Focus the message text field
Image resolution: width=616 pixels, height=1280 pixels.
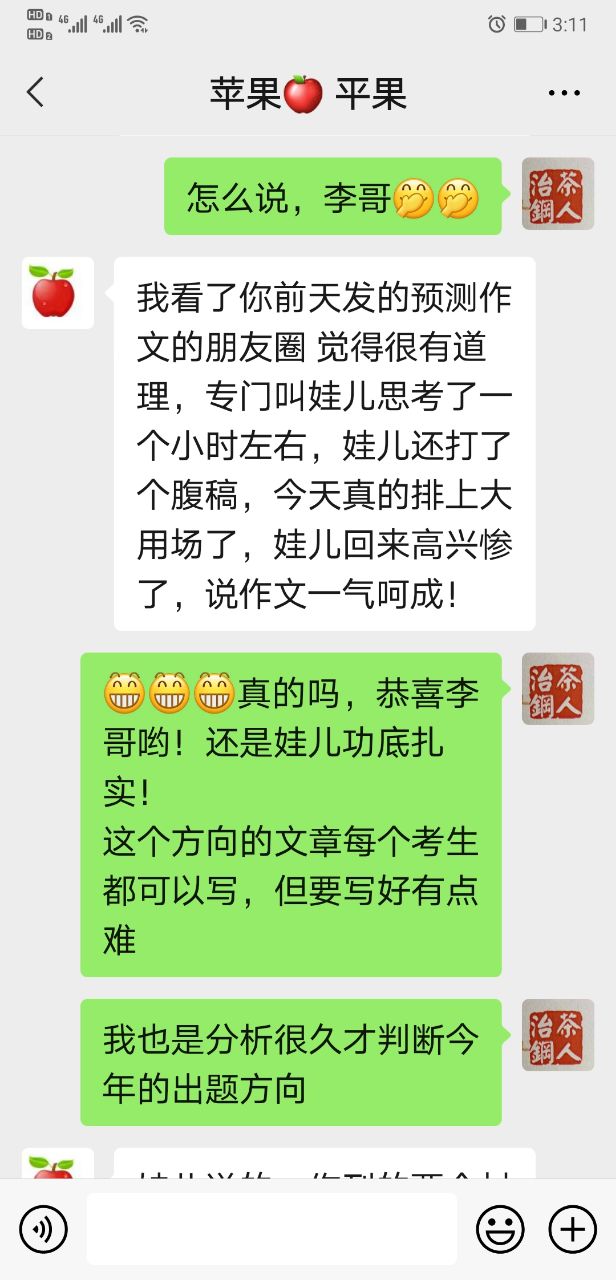click(270, 1228)
